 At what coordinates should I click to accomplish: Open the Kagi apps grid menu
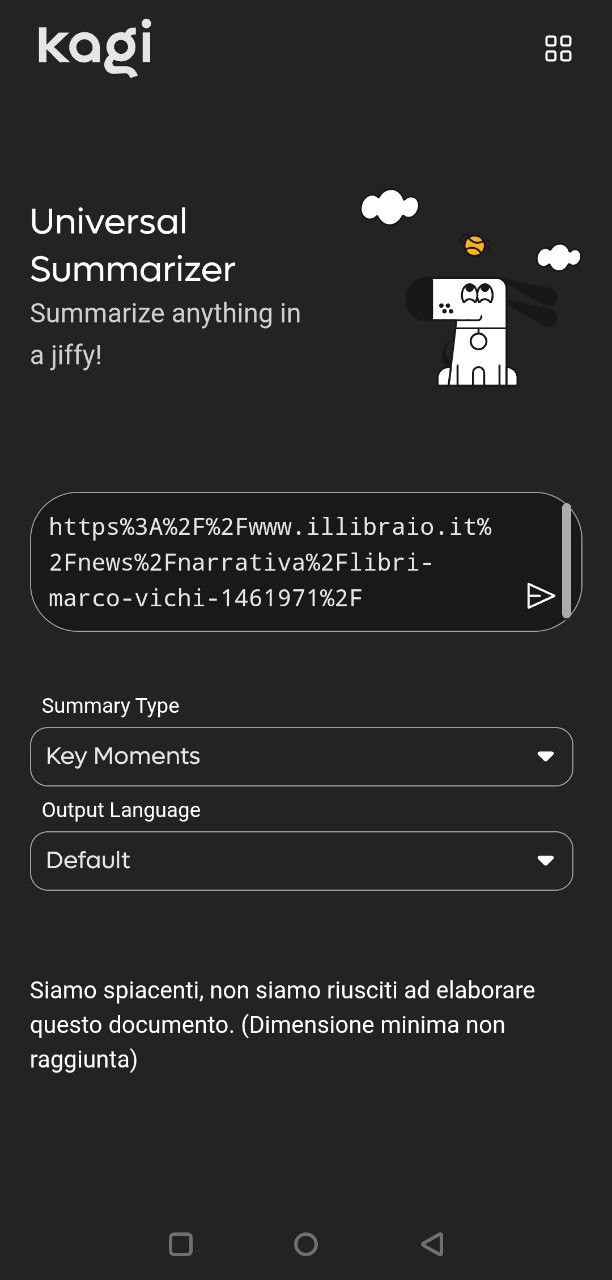coord(558,48)
